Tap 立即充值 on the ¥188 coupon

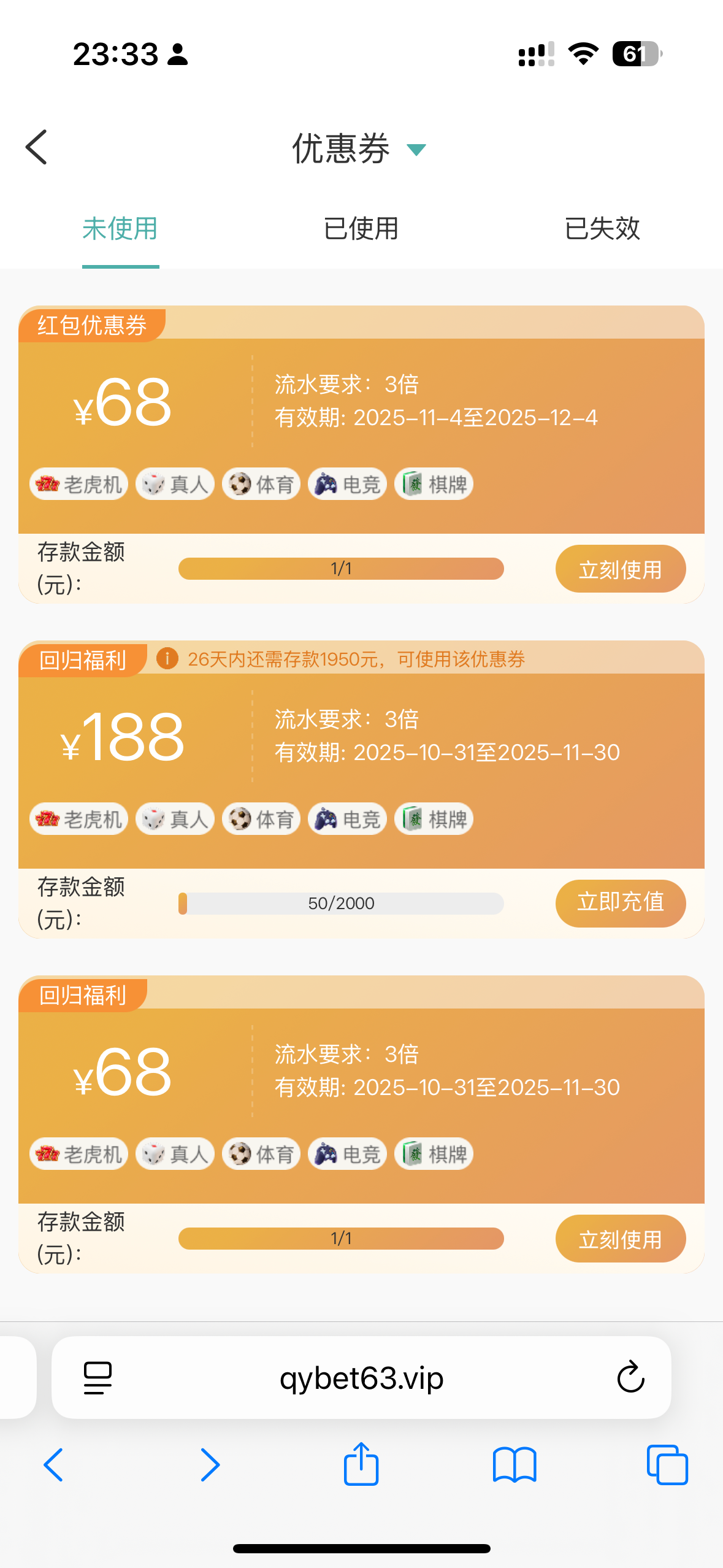click(x=620, y=903)
